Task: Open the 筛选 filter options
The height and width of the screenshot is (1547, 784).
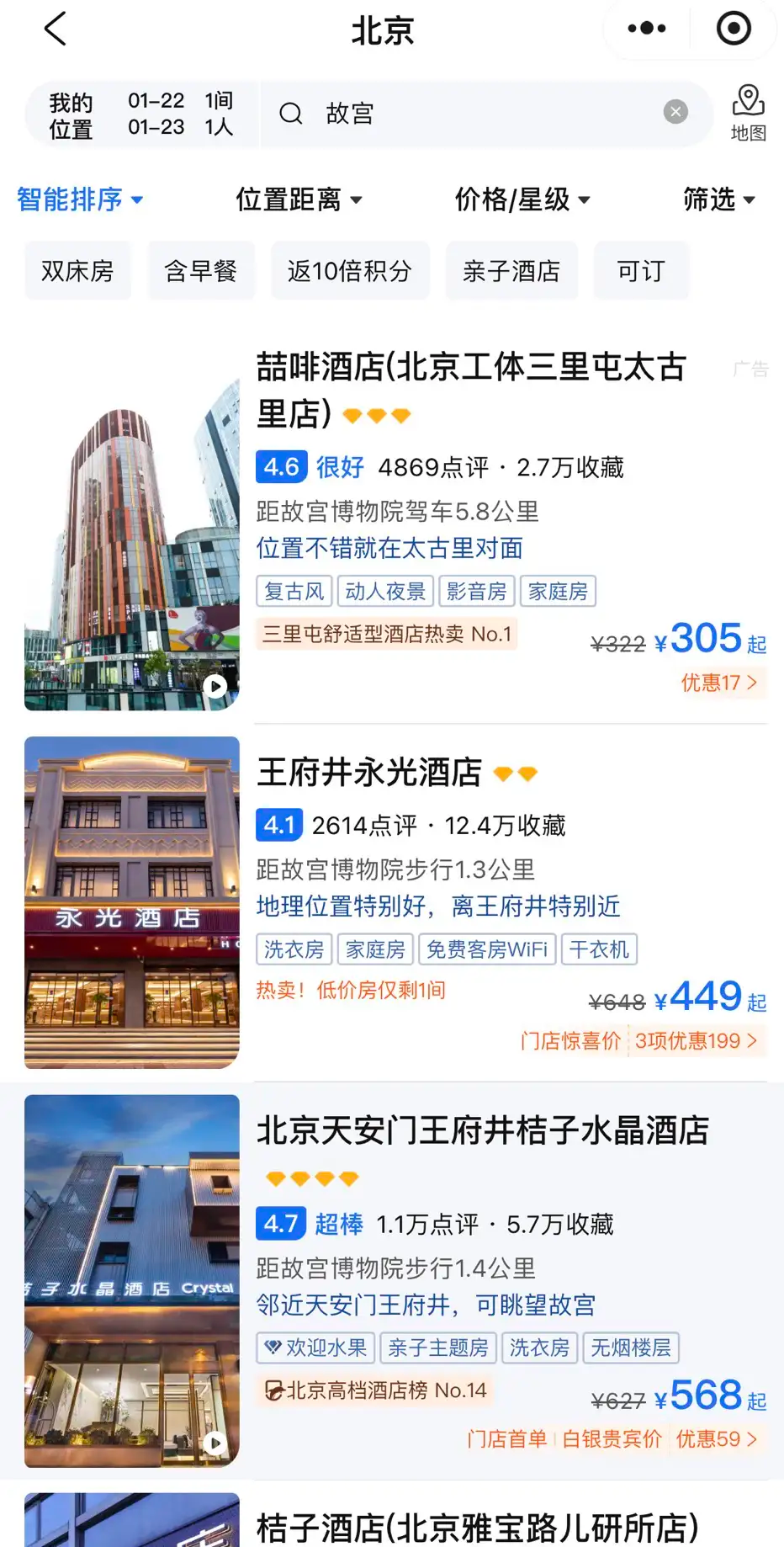Action: pos(718,199)
